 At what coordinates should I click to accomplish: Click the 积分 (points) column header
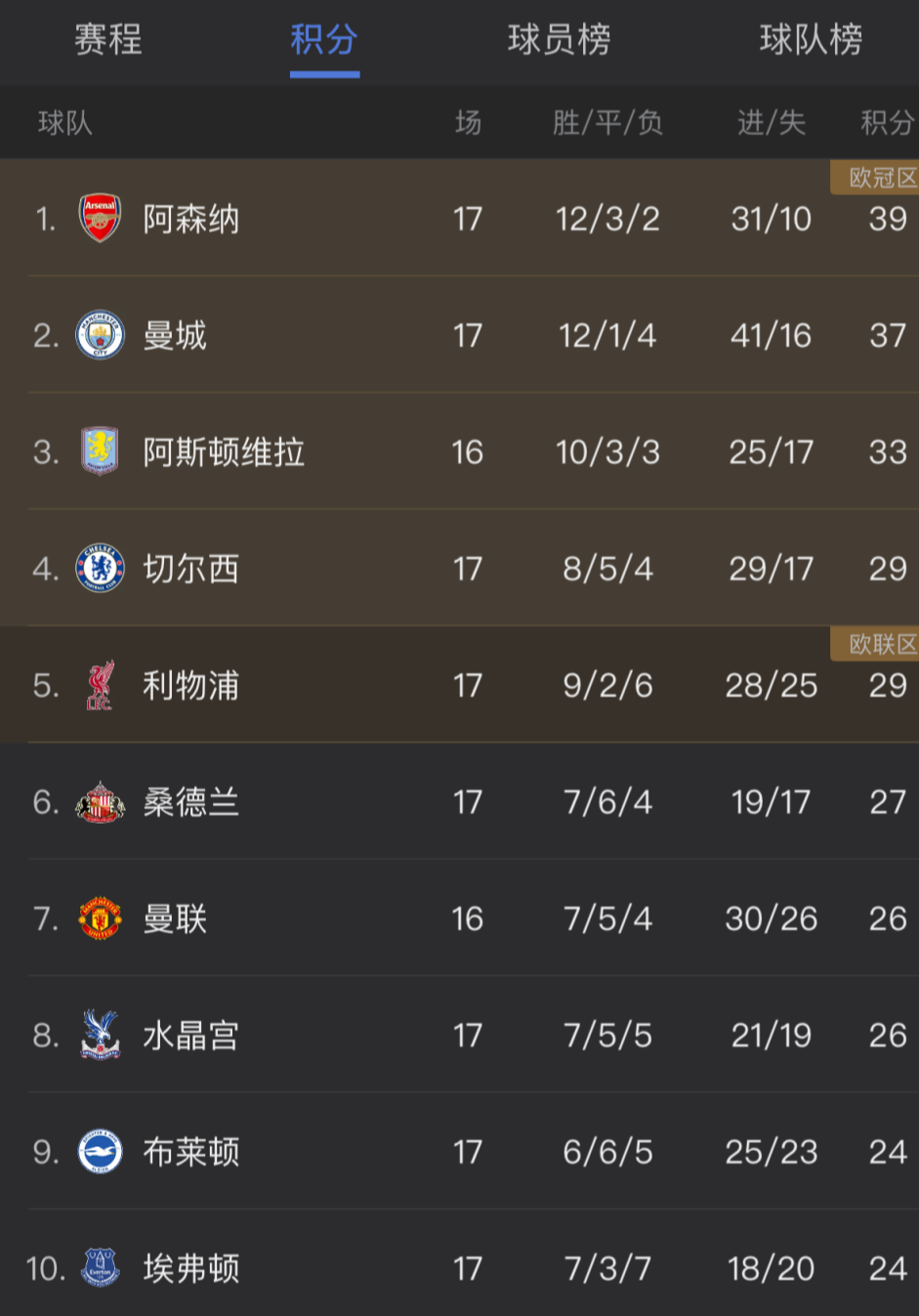coord(887,124)
